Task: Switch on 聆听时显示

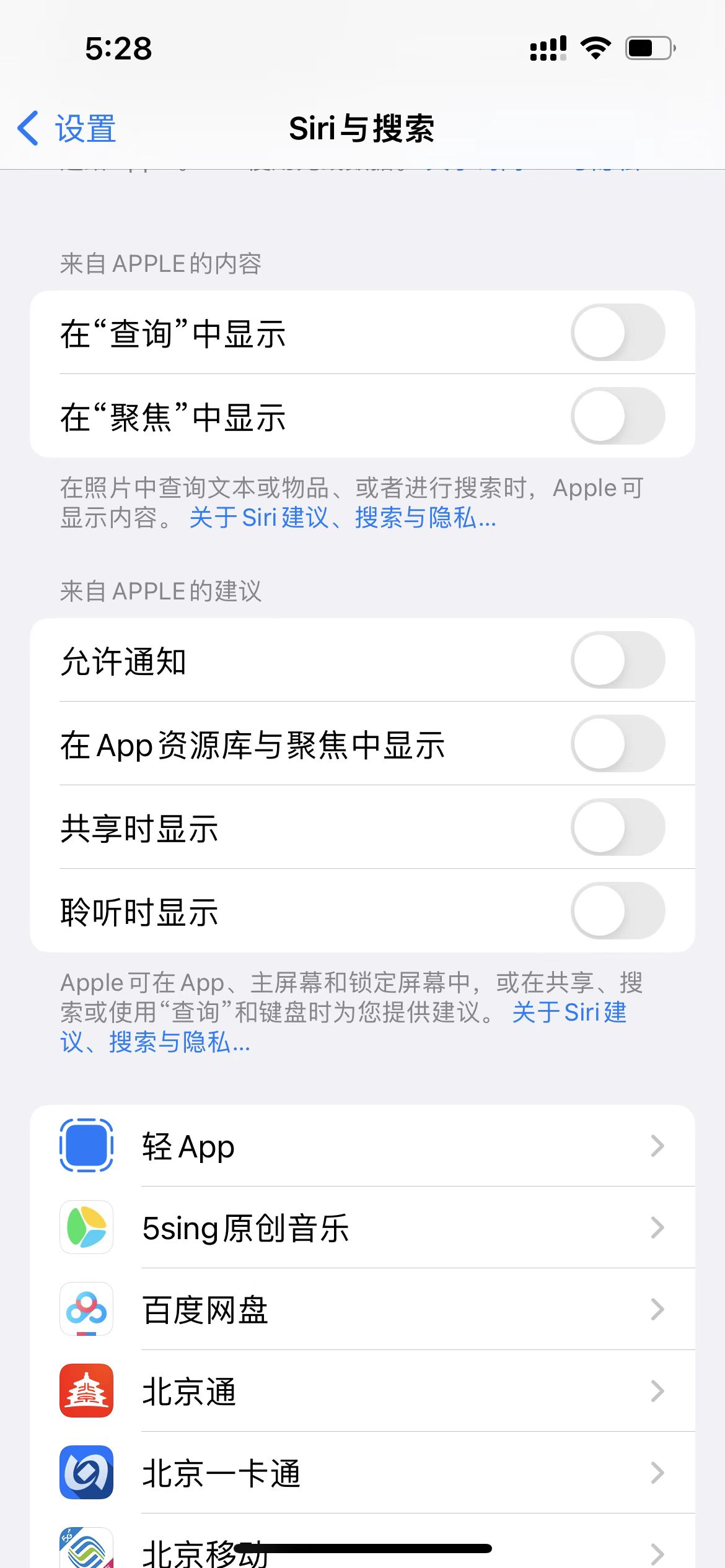Action: tap(617, 911)
